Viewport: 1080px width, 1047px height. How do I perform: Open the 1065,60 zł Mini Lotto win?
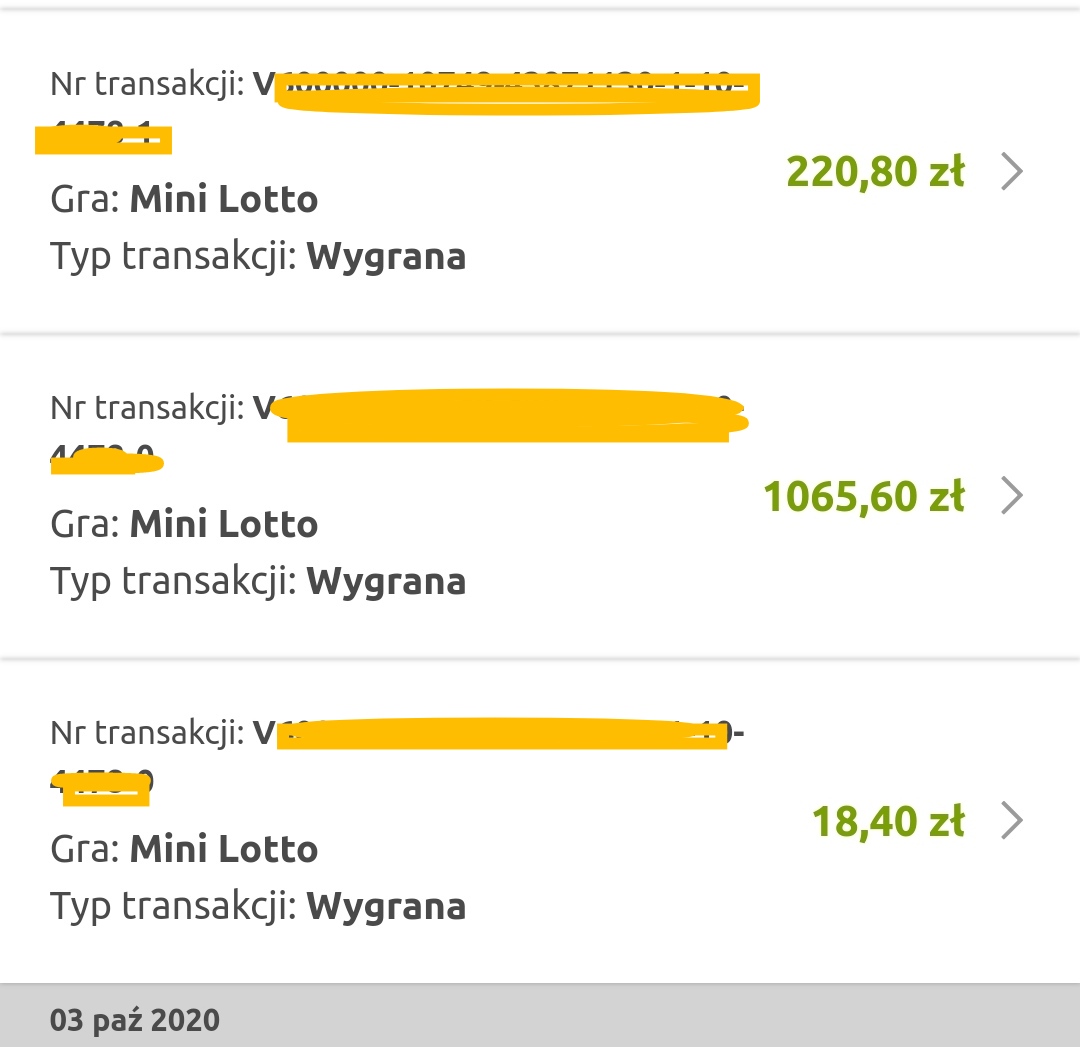[1012, 496]
